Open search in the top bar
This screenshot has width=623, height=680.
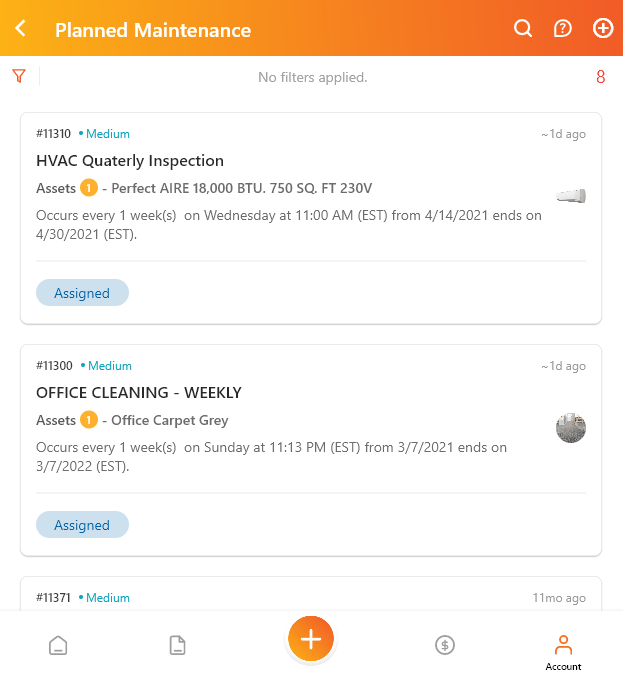coord(523,29)
